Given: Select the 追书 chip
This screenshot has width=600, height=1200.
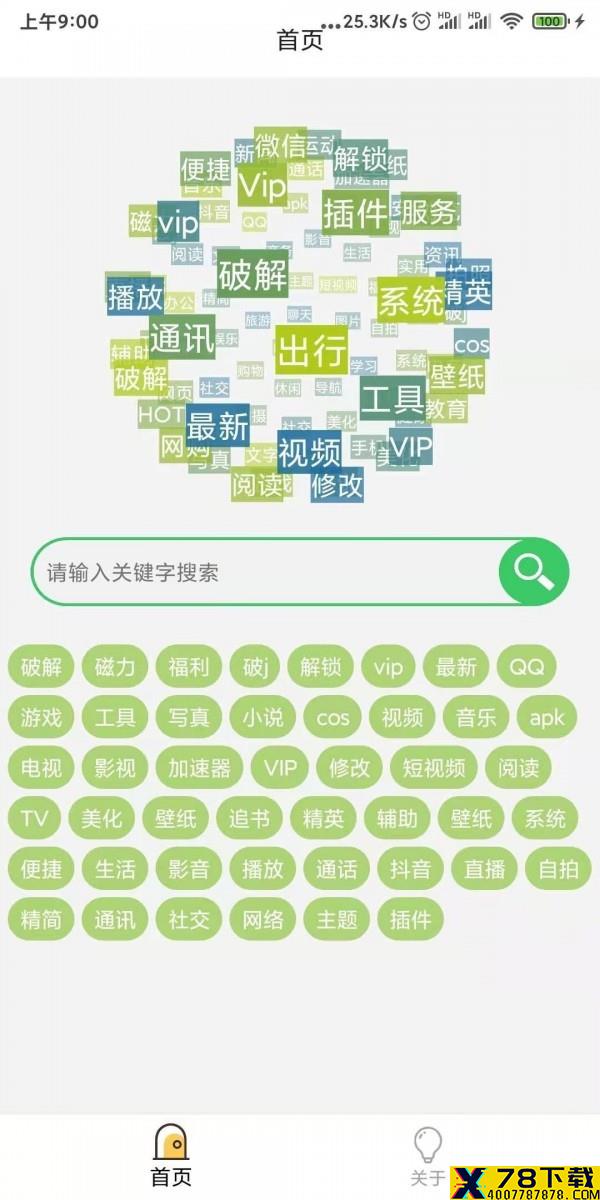Looking at the screenshot, I should tap(249, 819).
